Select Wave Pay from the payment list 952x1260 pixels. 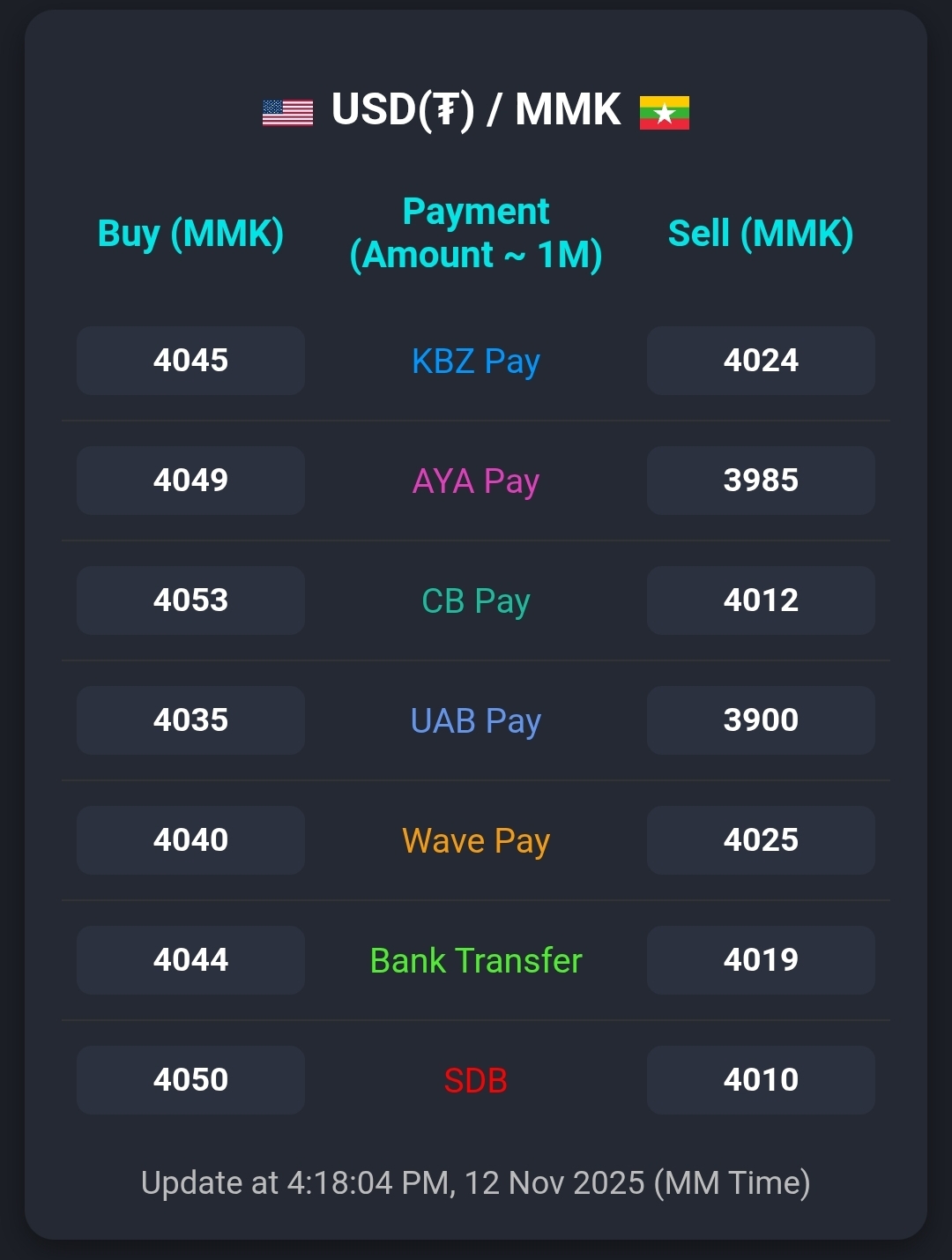coord(476,840)
